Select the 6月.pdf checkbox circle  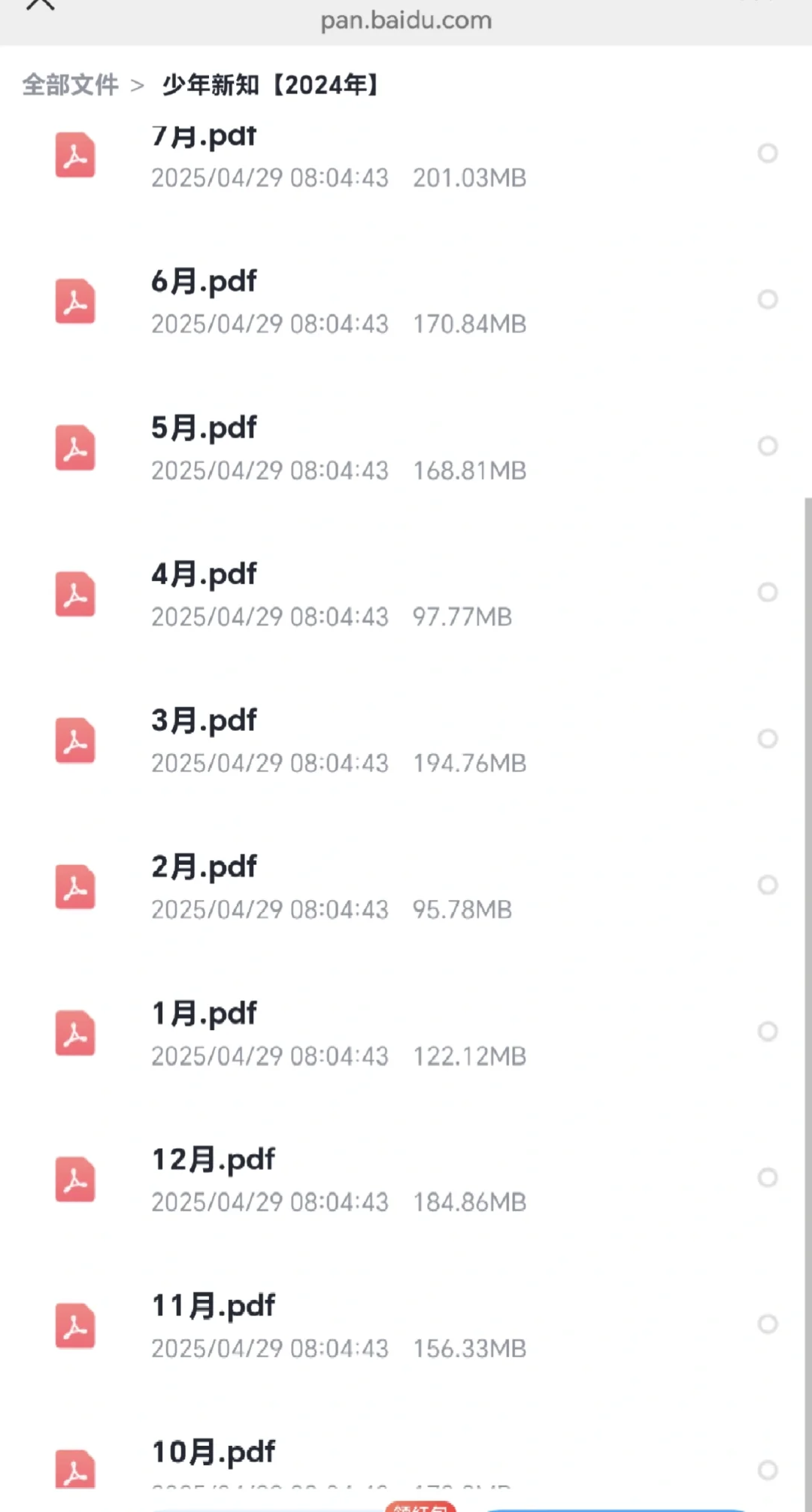point(767,299)
